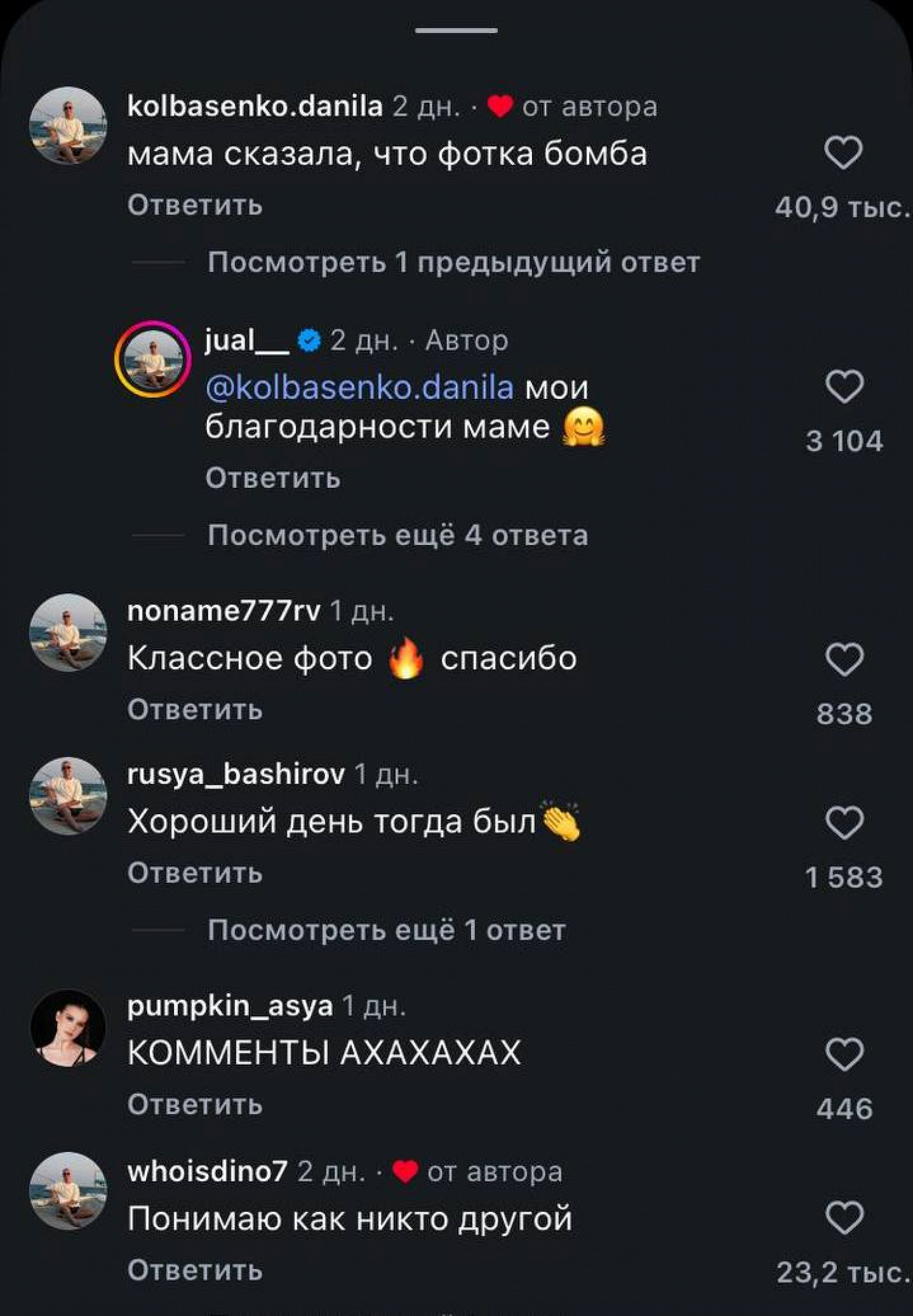
Task: View jual__'s story from avatar
Action: pyautogui.click(x=153, y=359)
